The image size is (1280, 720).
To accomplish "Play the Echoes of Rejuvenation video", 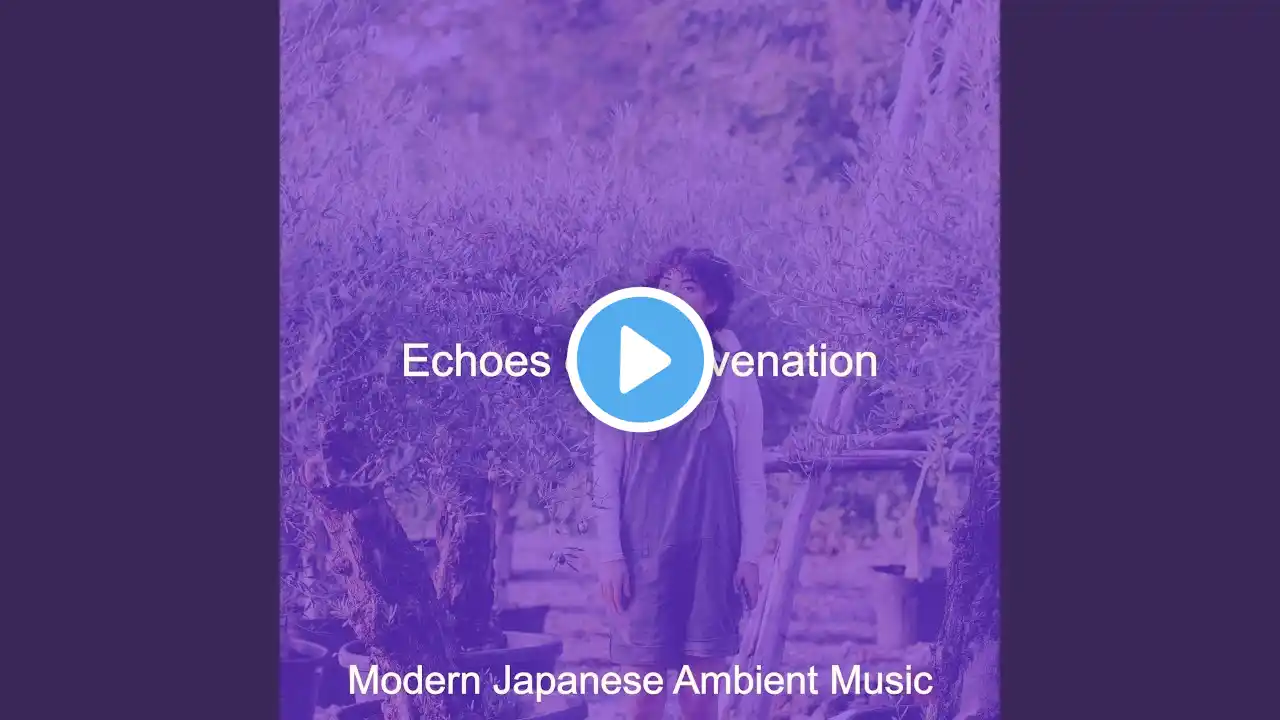I will point(640,360).
